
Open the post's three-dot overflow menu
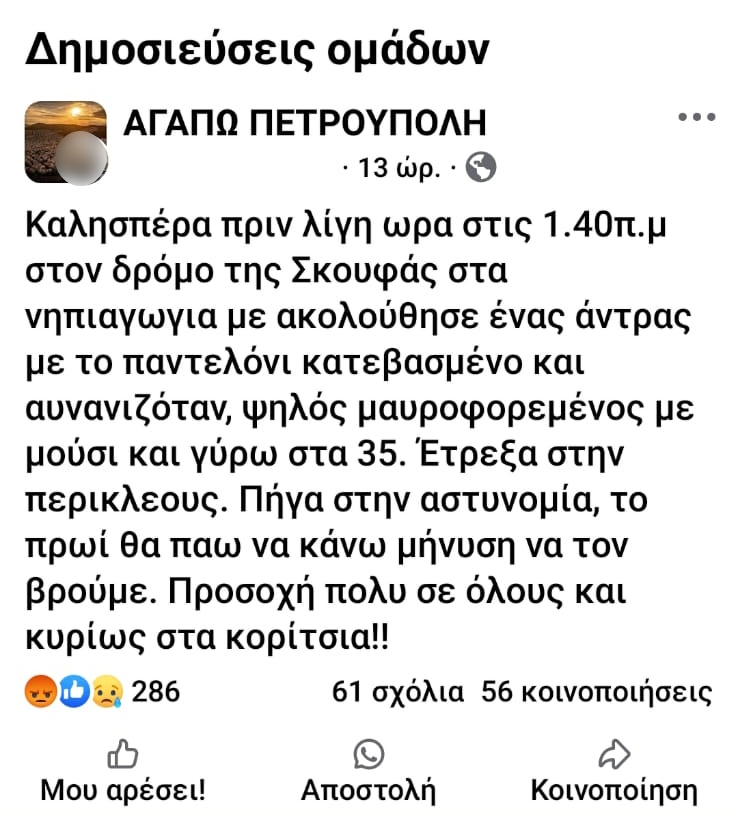click(697, 117)
